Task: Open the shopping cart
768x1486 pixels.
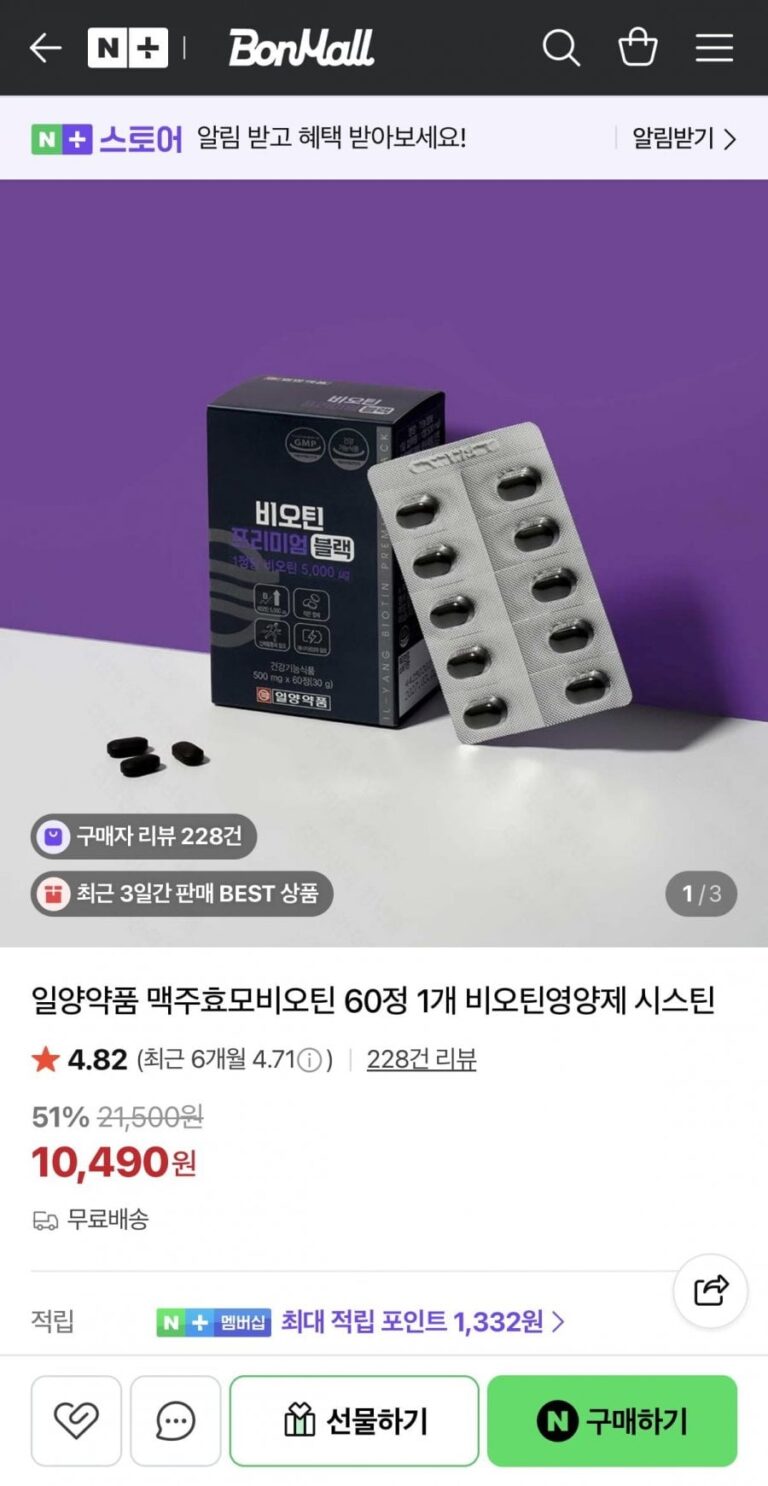Action: 637,47
